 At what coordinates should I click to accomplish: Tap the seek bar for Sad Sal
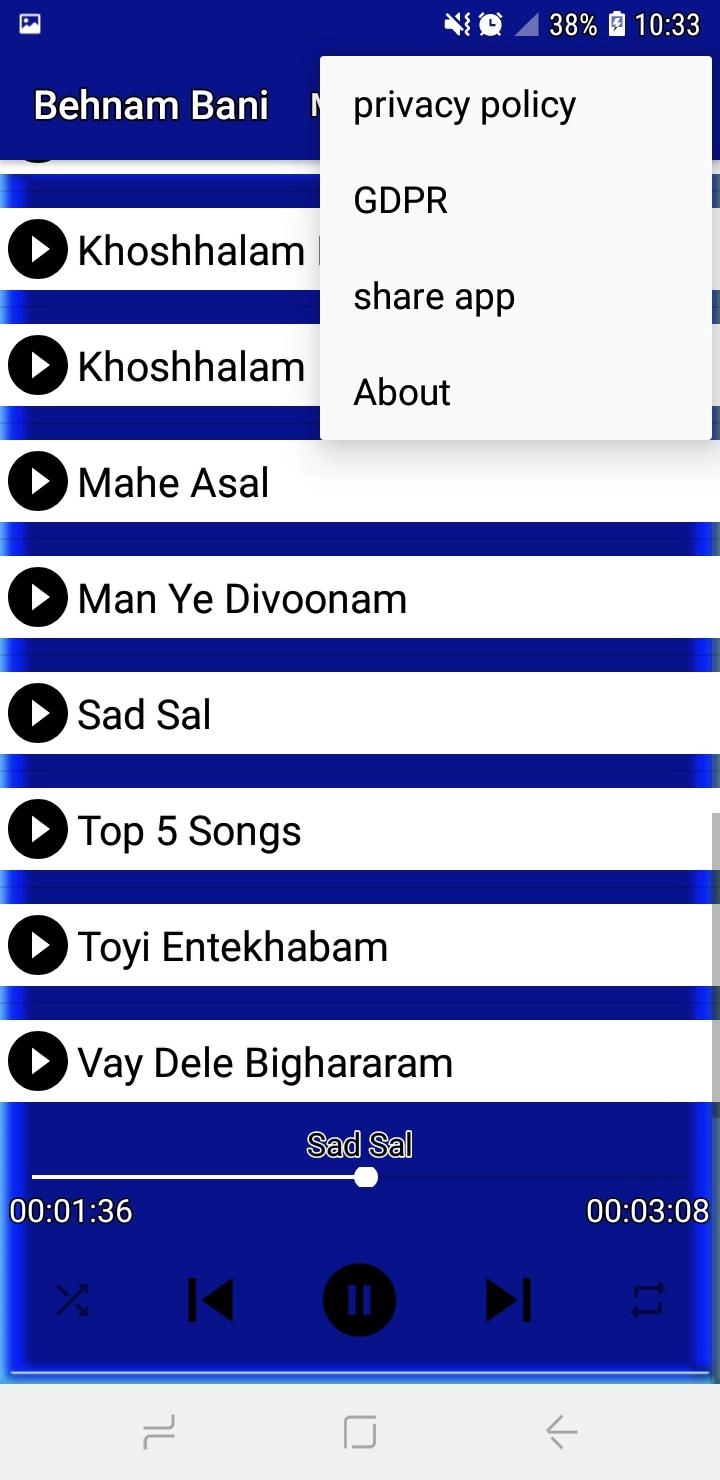pos(360,1177)
